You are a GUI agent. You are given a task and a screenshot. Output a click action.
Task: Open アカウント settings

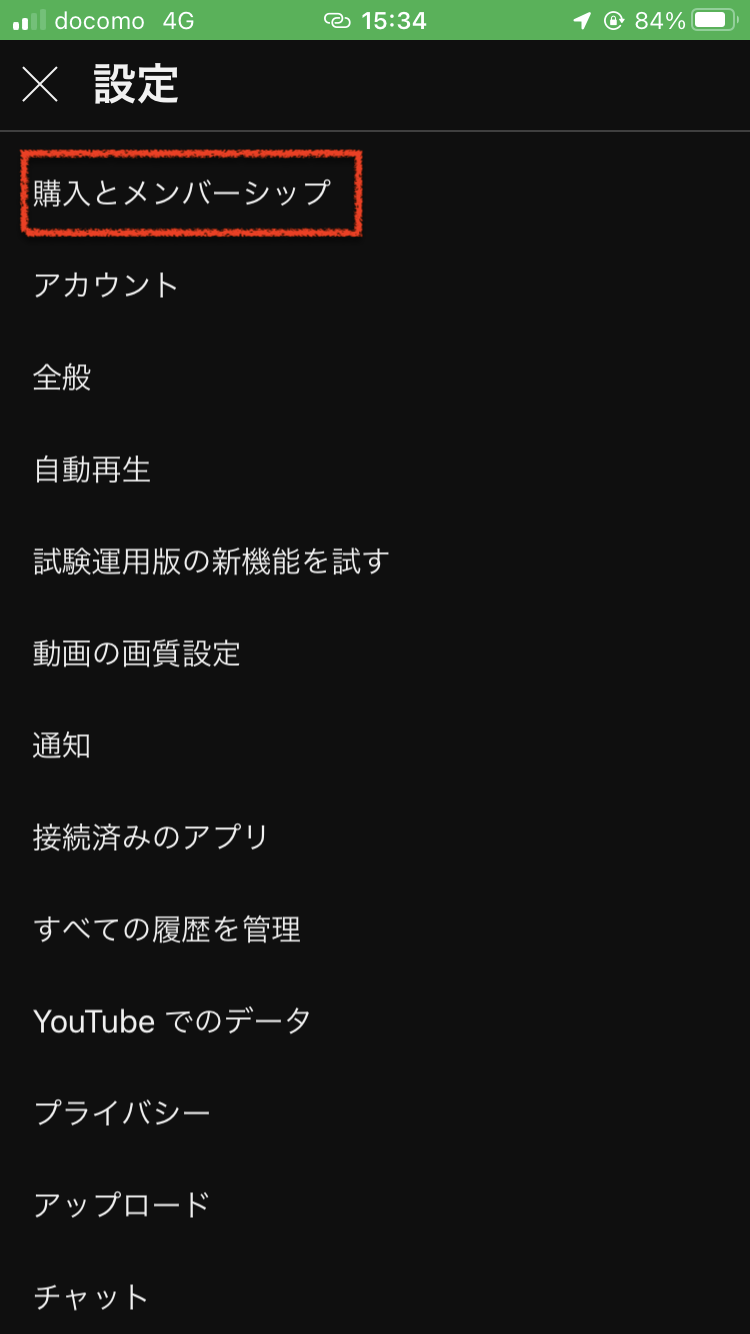point(106,285)
